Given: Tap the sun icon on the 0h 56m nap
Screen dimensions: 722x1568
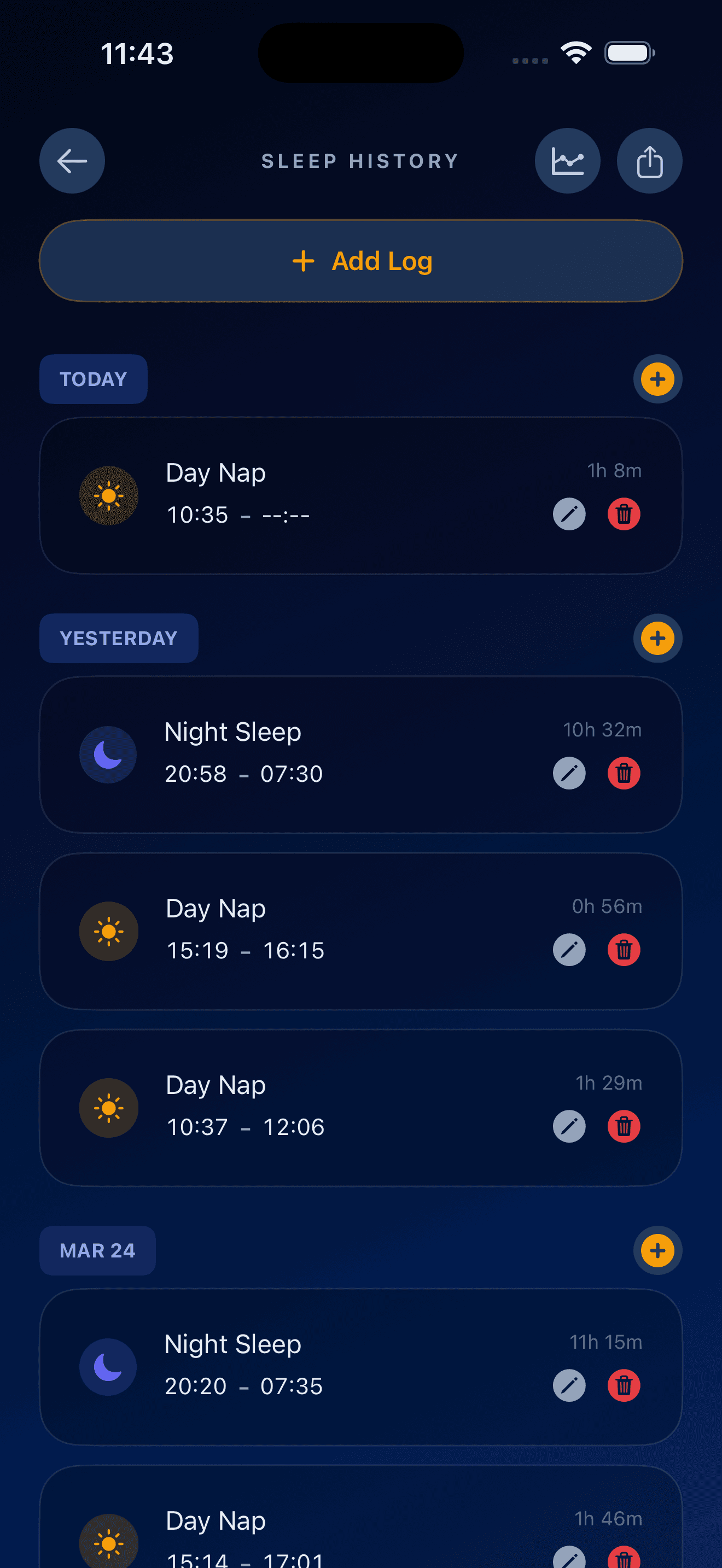Looking at the screenshot, I should tap(109, 931).
